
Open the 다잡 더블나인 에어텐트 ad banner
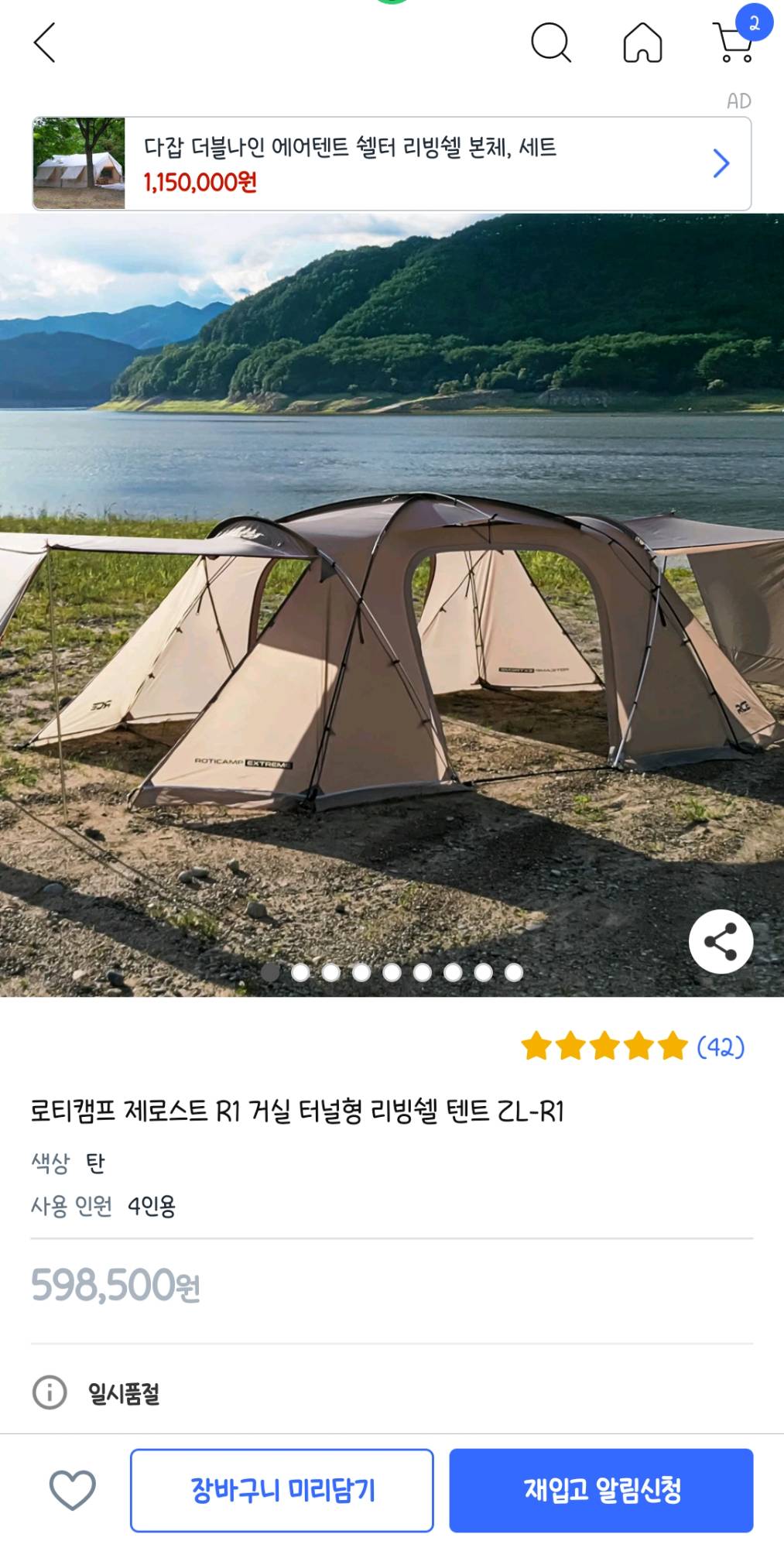click(x=391, y=163)
